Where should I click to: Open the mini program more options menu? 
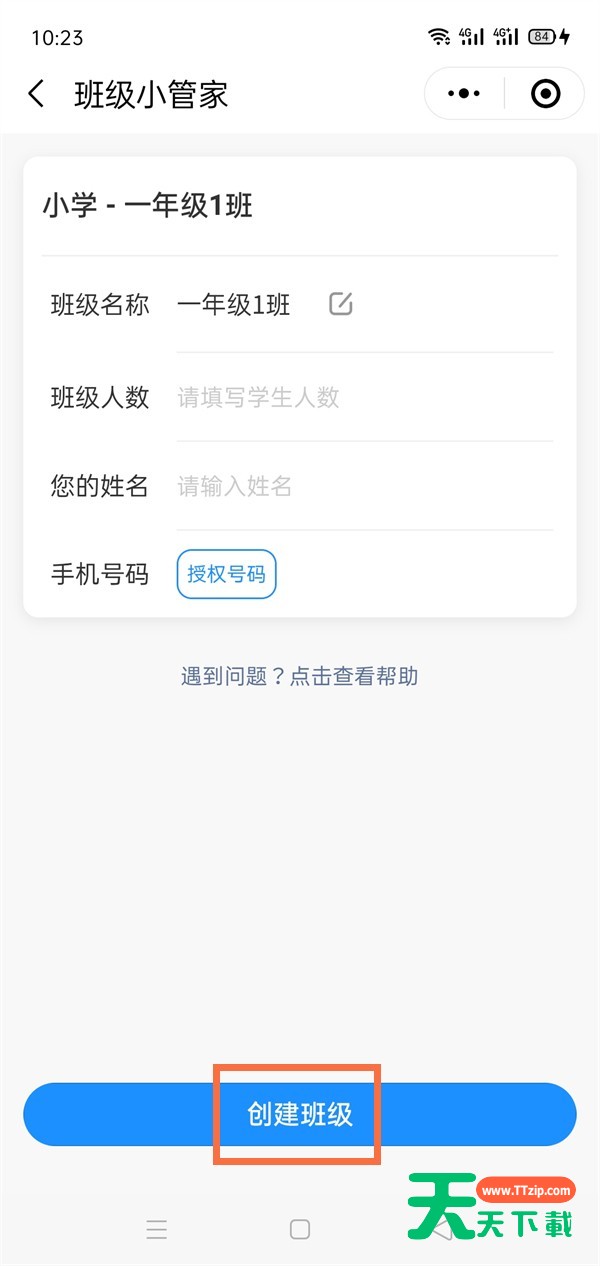point(464,94)
